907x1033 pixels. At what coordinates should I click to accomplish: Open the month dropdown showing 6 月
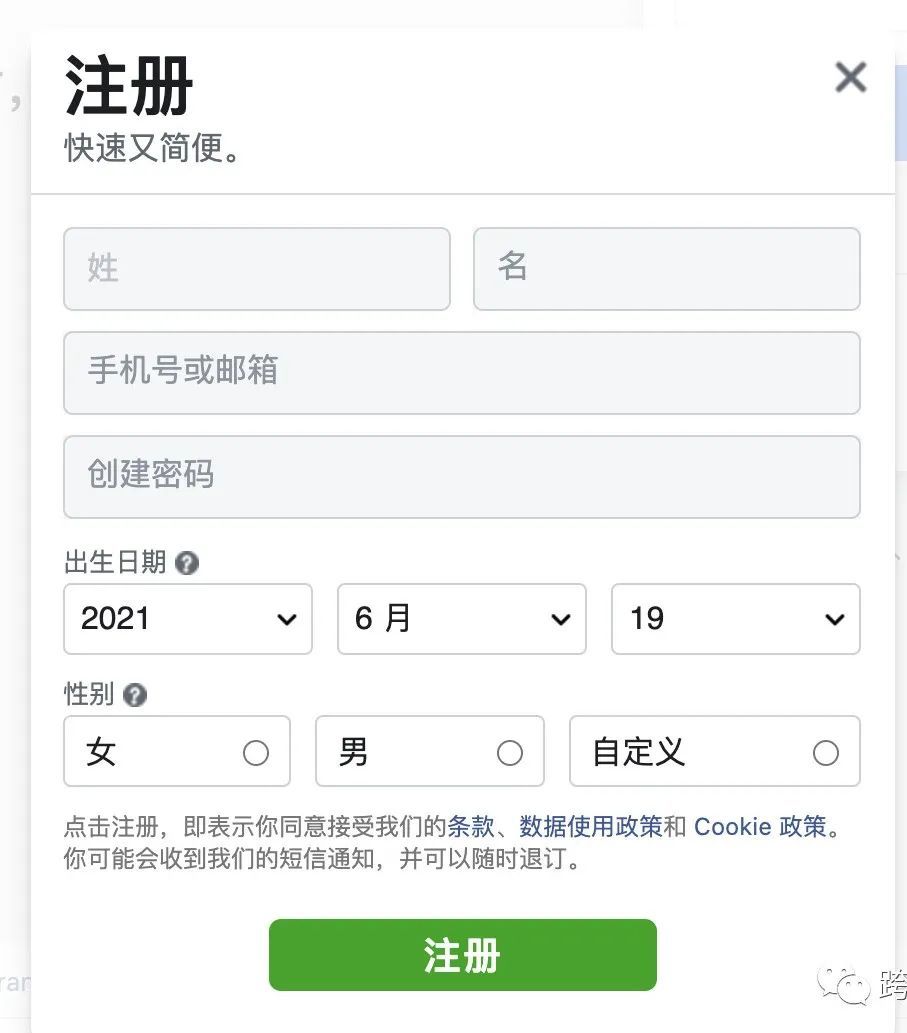point(461,619)
